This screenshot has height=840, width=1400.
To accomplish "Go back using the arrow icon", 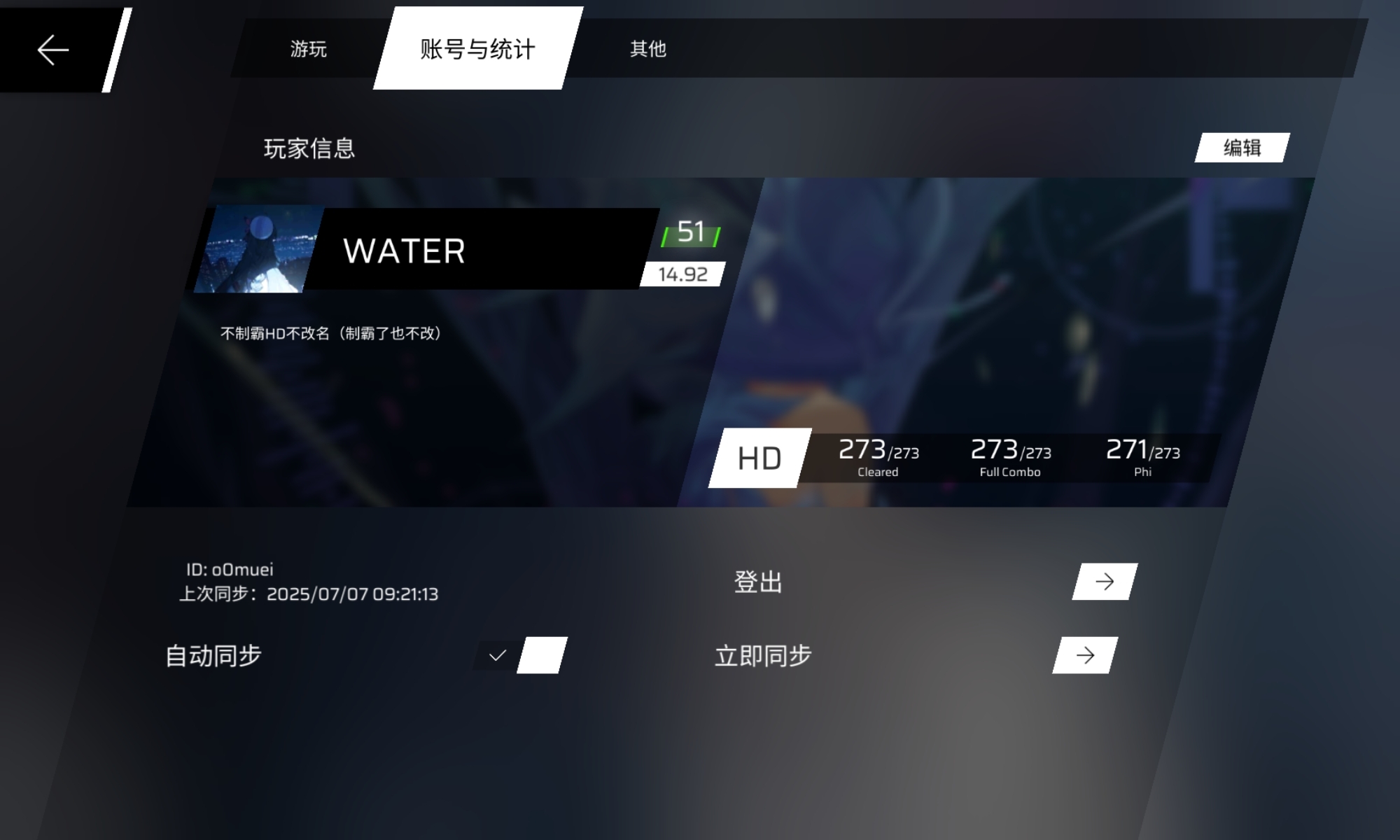I will coord(53,50).
